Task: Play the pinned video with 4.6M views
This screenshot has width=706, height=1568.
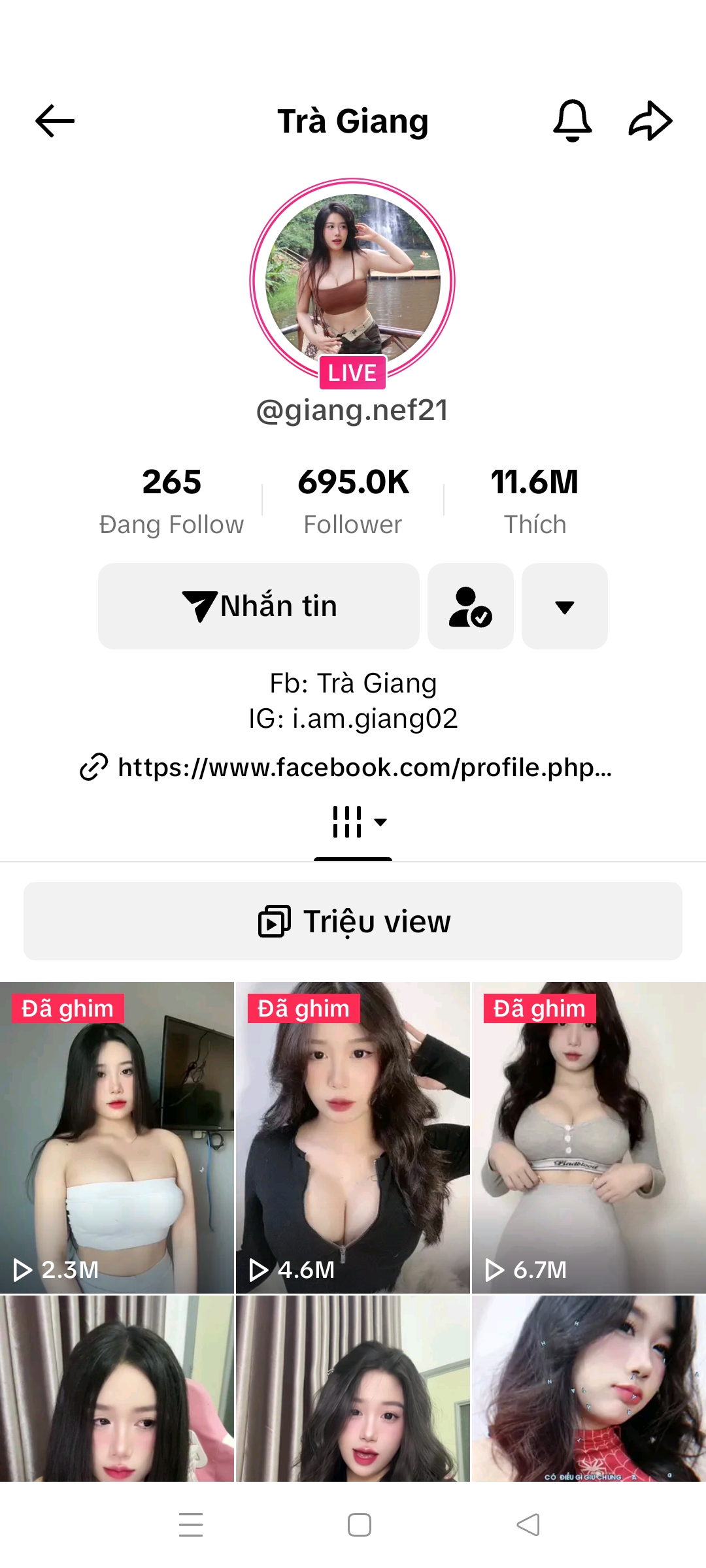Action: coord(353,1137)
